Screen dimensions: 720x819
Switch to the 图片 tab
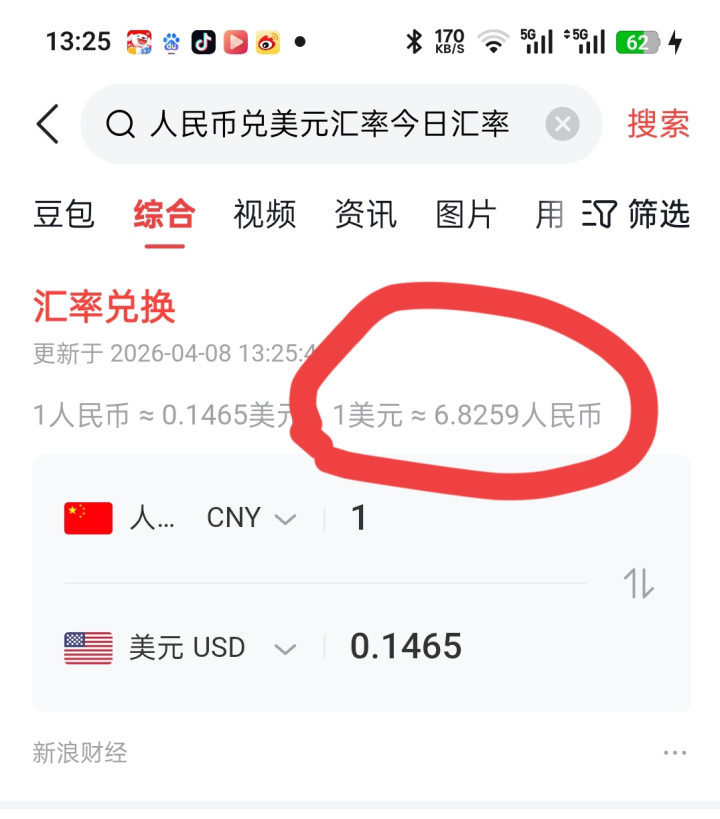coord(466,214)
